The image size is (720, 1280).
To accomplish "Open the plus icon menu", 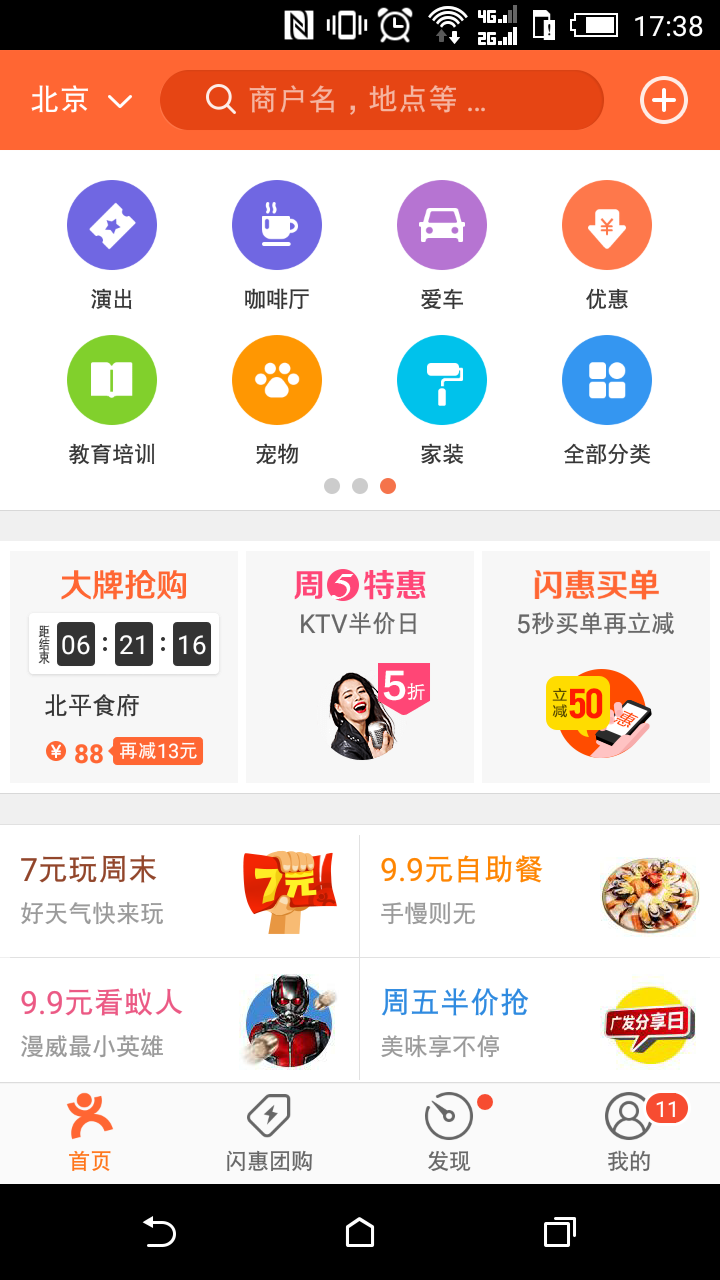I will (664, 100).
